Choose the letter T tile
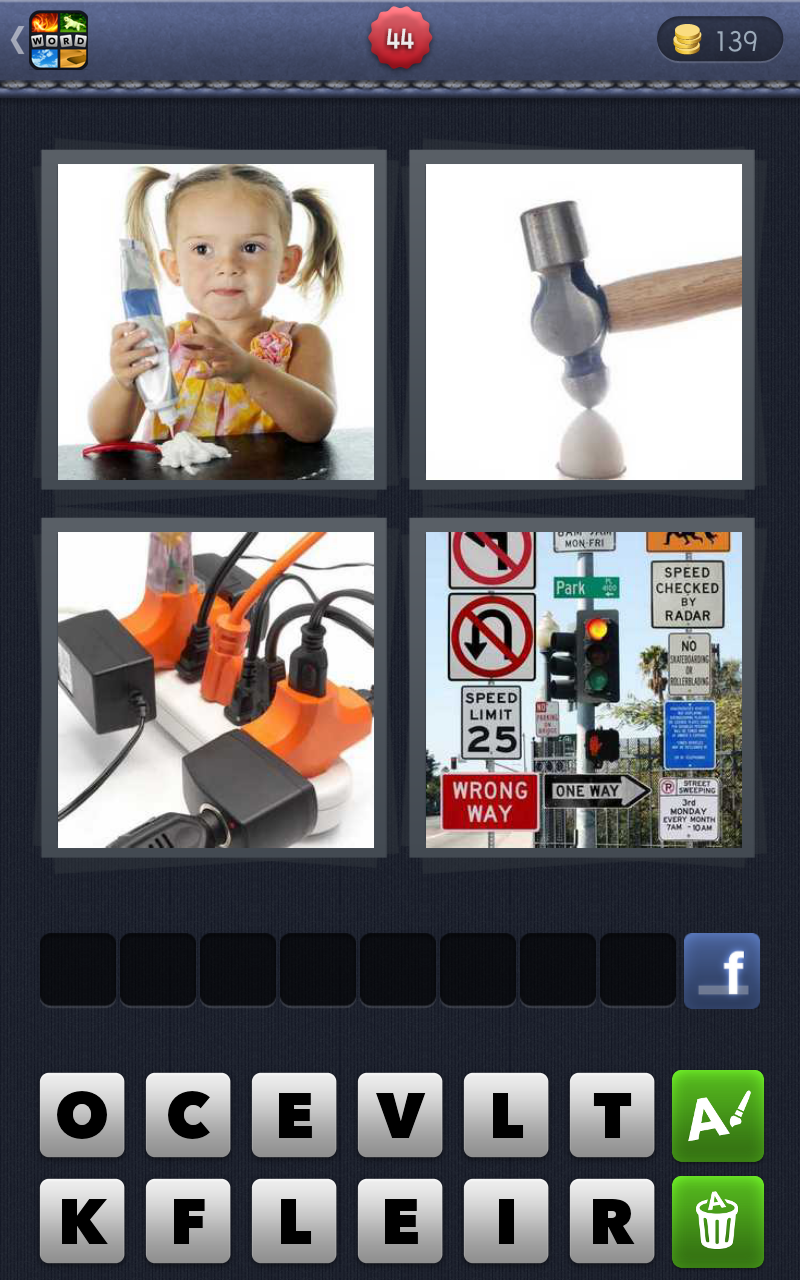The width and height of the screenshot is (800, 1280). click(612, 1115)
